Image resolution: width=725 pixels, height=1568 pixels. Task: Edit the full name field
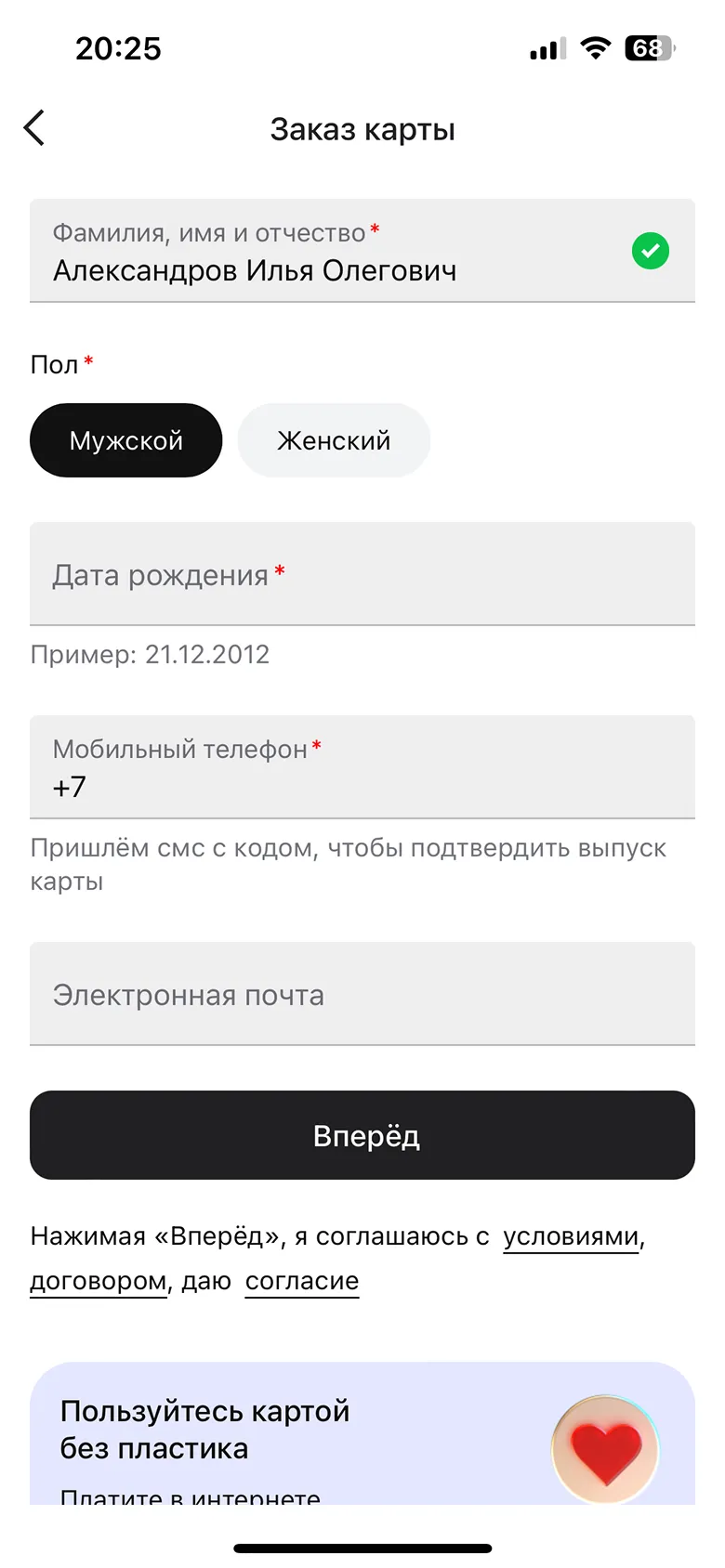point(362,251)
